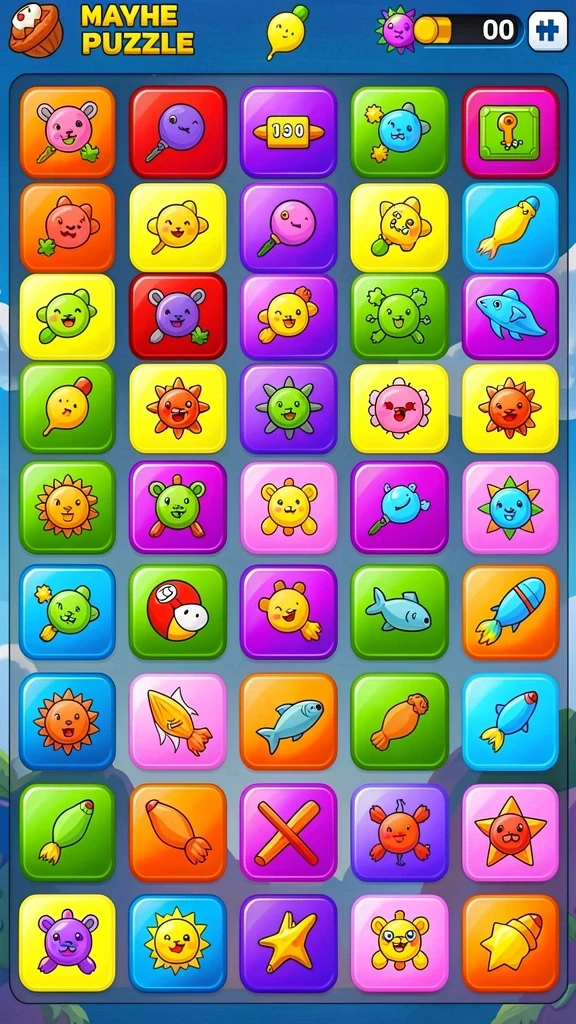Image resolution: width=576 pixels, height=1024 pixels.
Task: Select the gold bar tile marked 190
Action: [288, 132]
